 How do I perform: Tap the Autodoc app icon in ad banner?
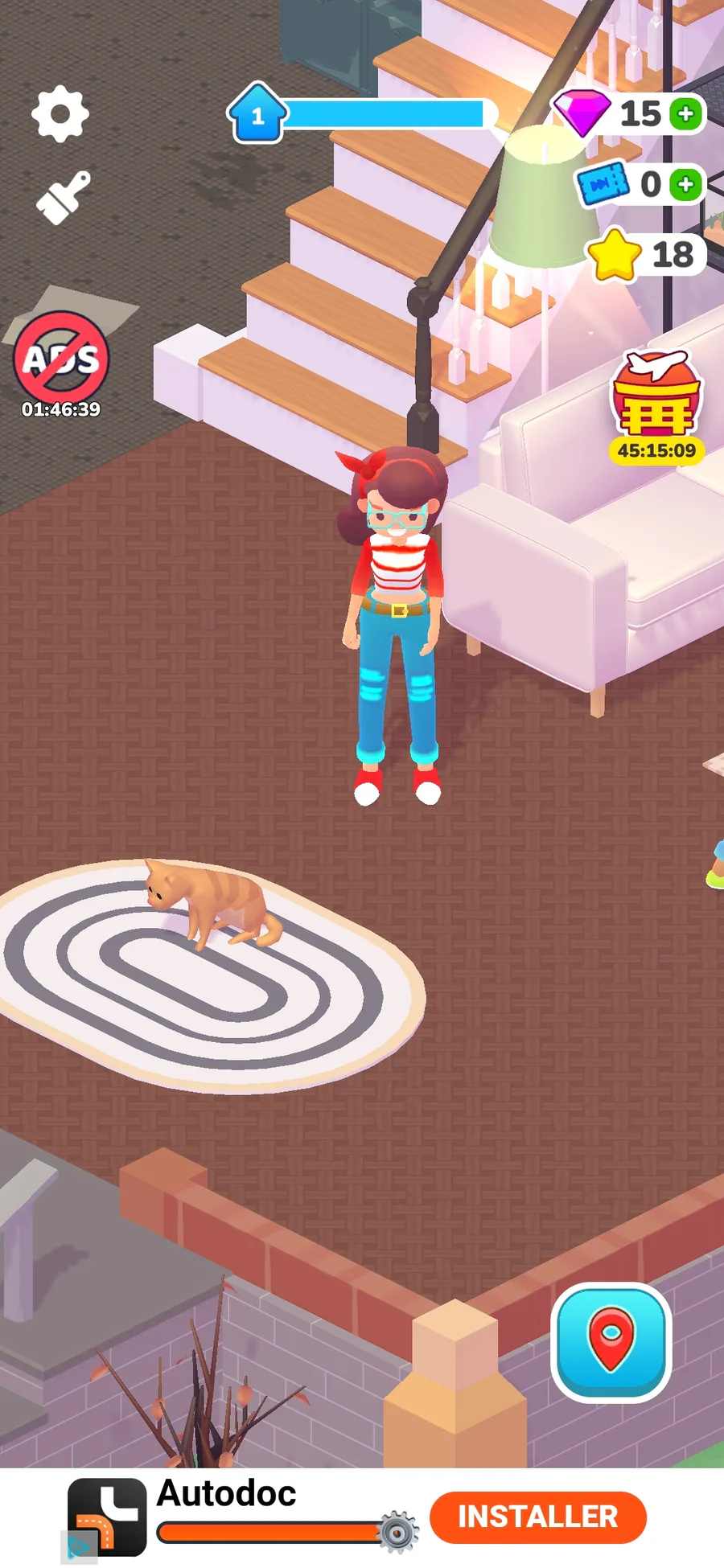pyautogui.click(x=107, y=1517)
